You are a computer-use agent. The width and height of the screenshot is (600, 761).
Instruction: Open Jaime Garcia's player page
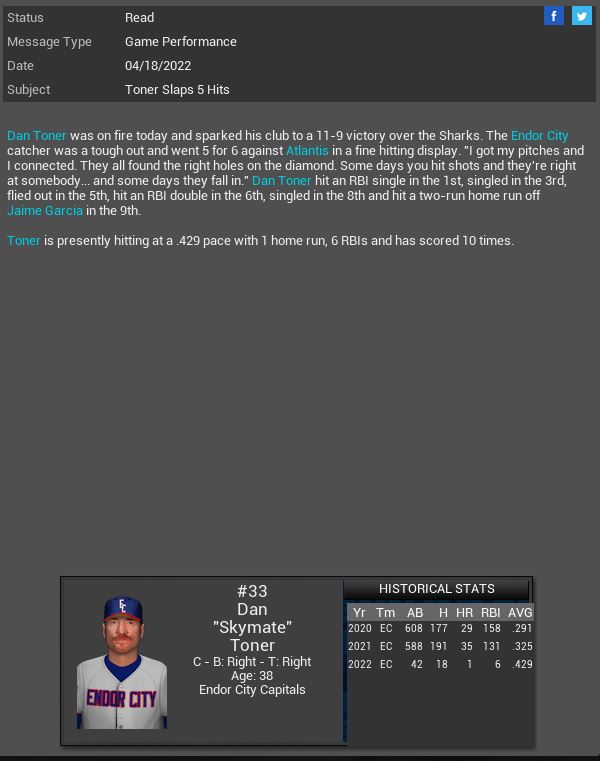[x=45, y=210]
